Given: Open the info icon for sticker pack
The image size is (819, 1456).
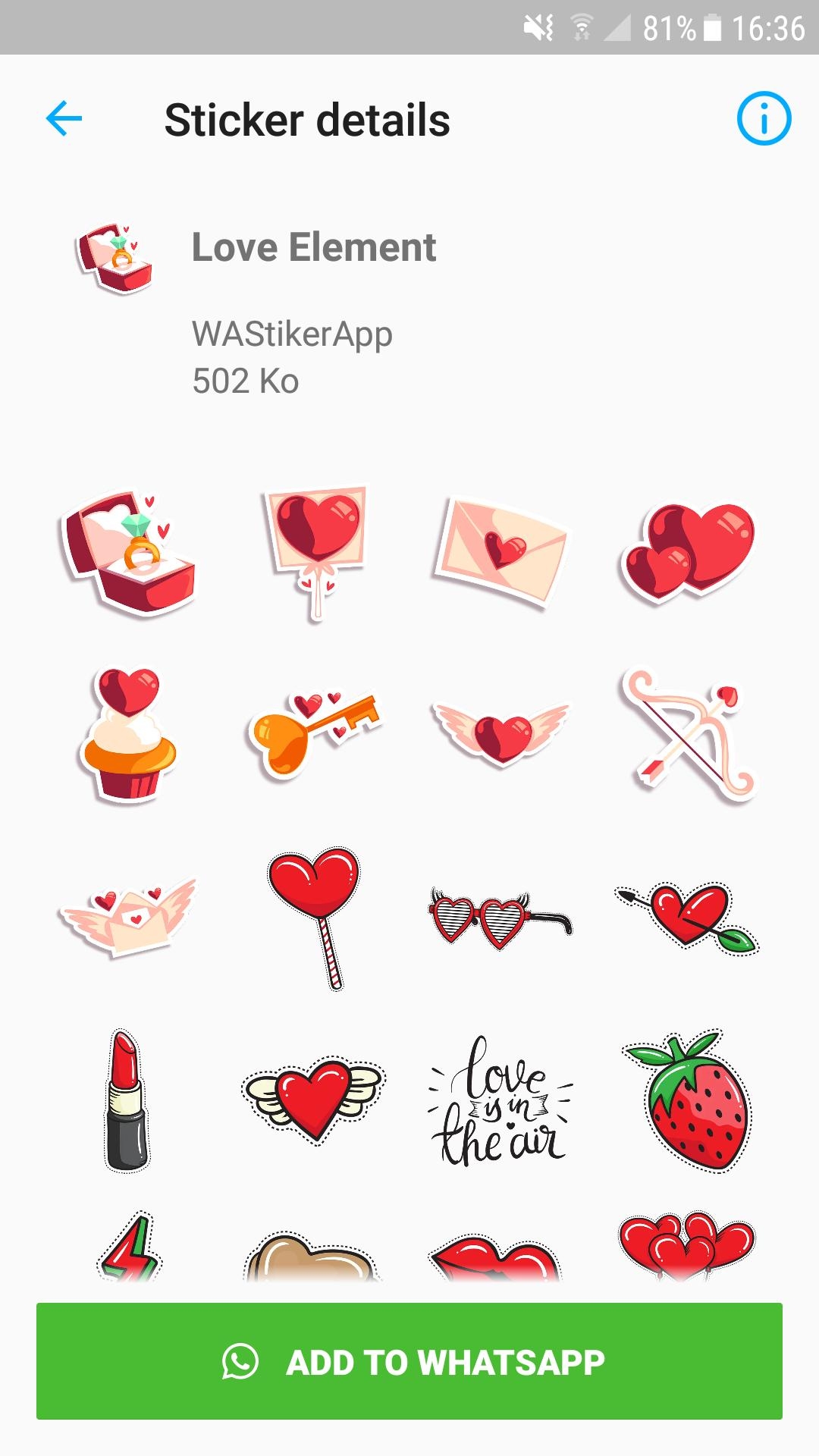Looking at the screenshot, I should (763, 119).
